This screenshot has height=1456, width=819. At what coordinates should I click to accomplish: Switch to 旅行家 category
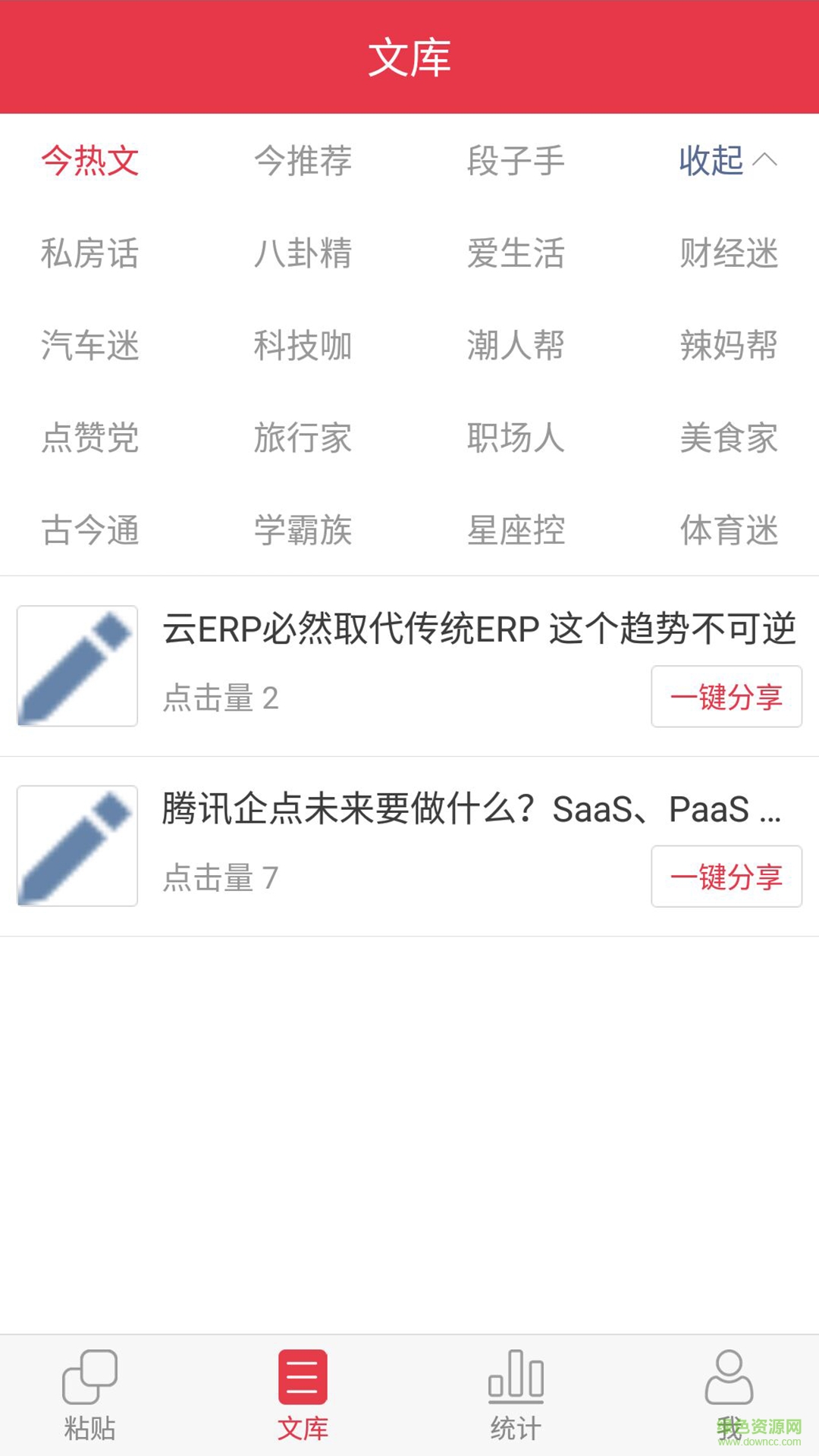coord(303,438)
